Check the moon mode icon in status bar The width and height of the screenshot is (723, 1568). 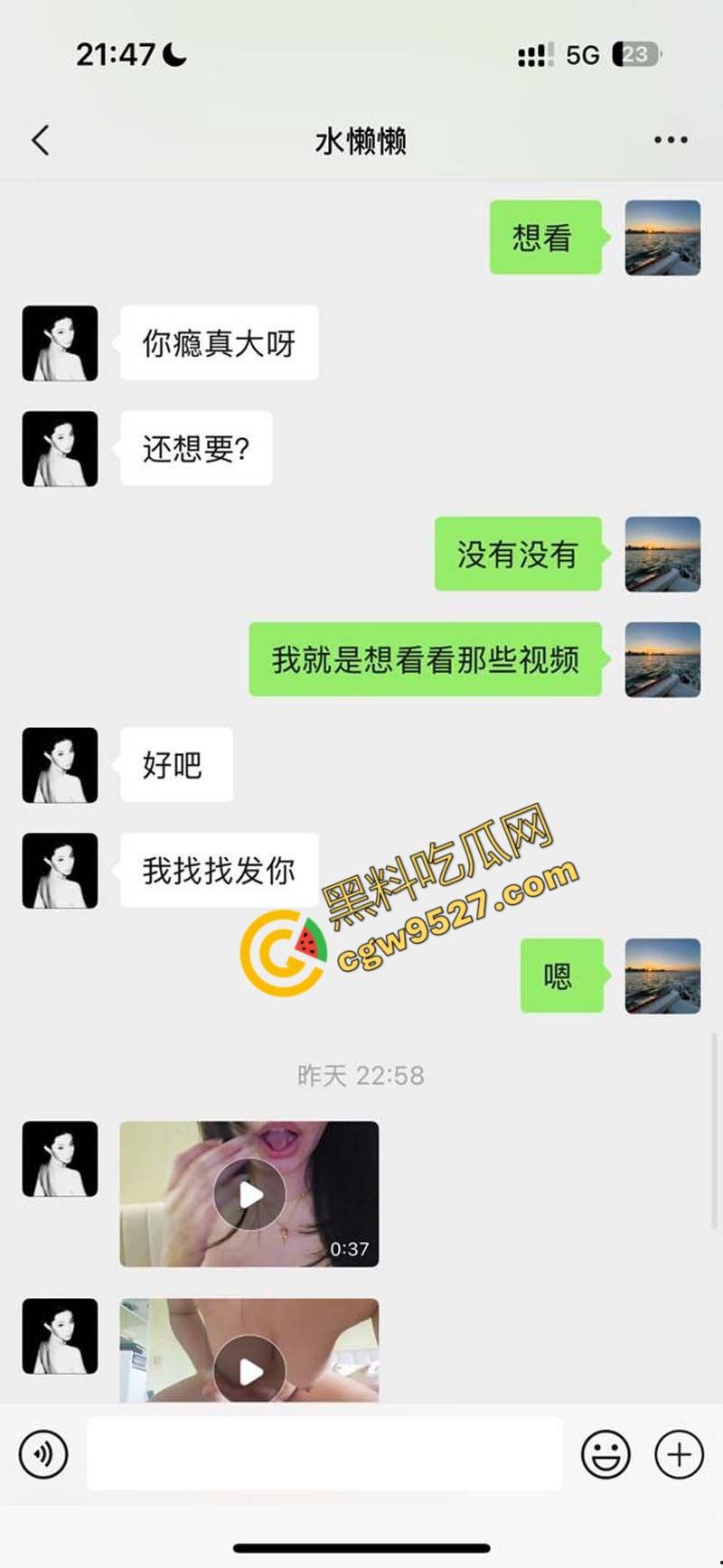click(x=172, y=54)
